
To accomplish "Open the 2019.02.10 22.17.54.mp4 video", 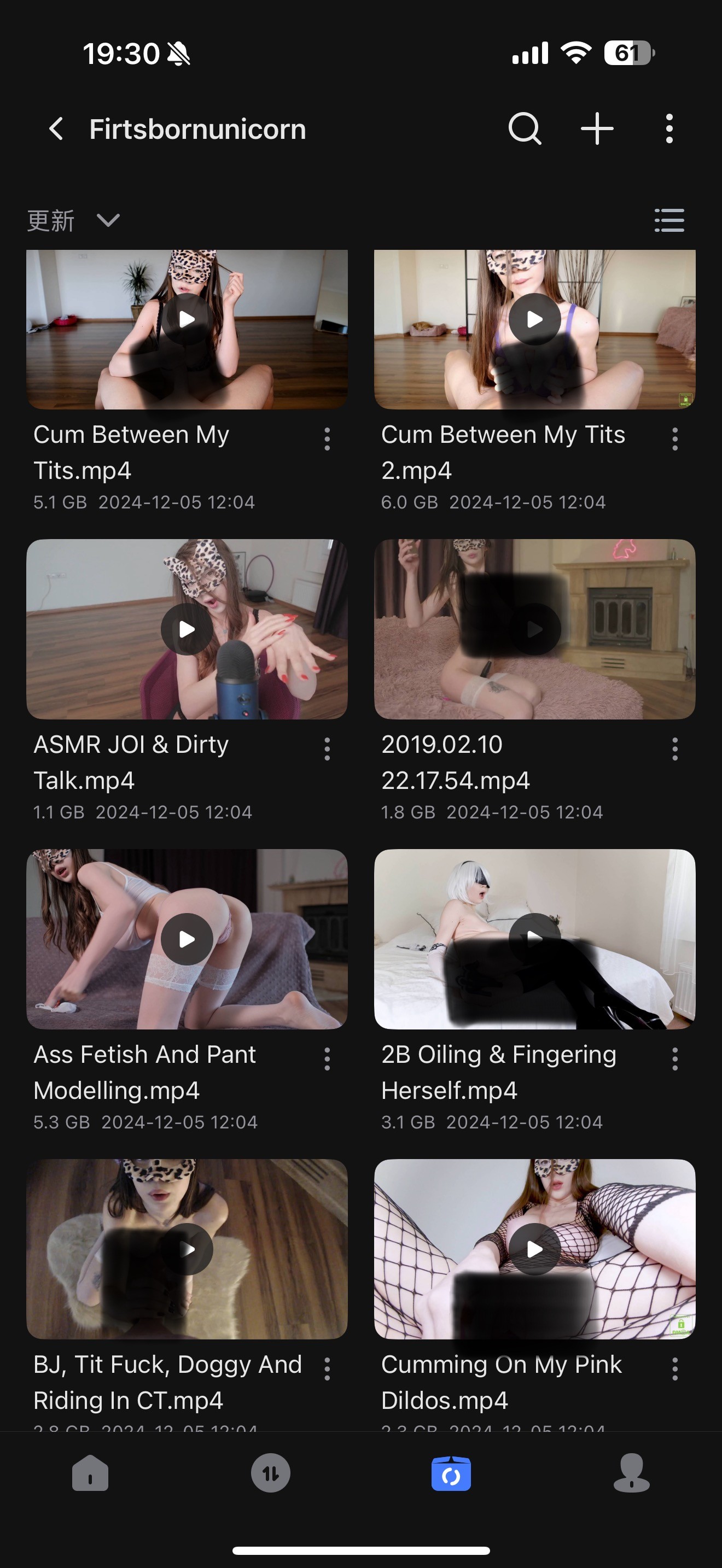I will click(534, 629).
